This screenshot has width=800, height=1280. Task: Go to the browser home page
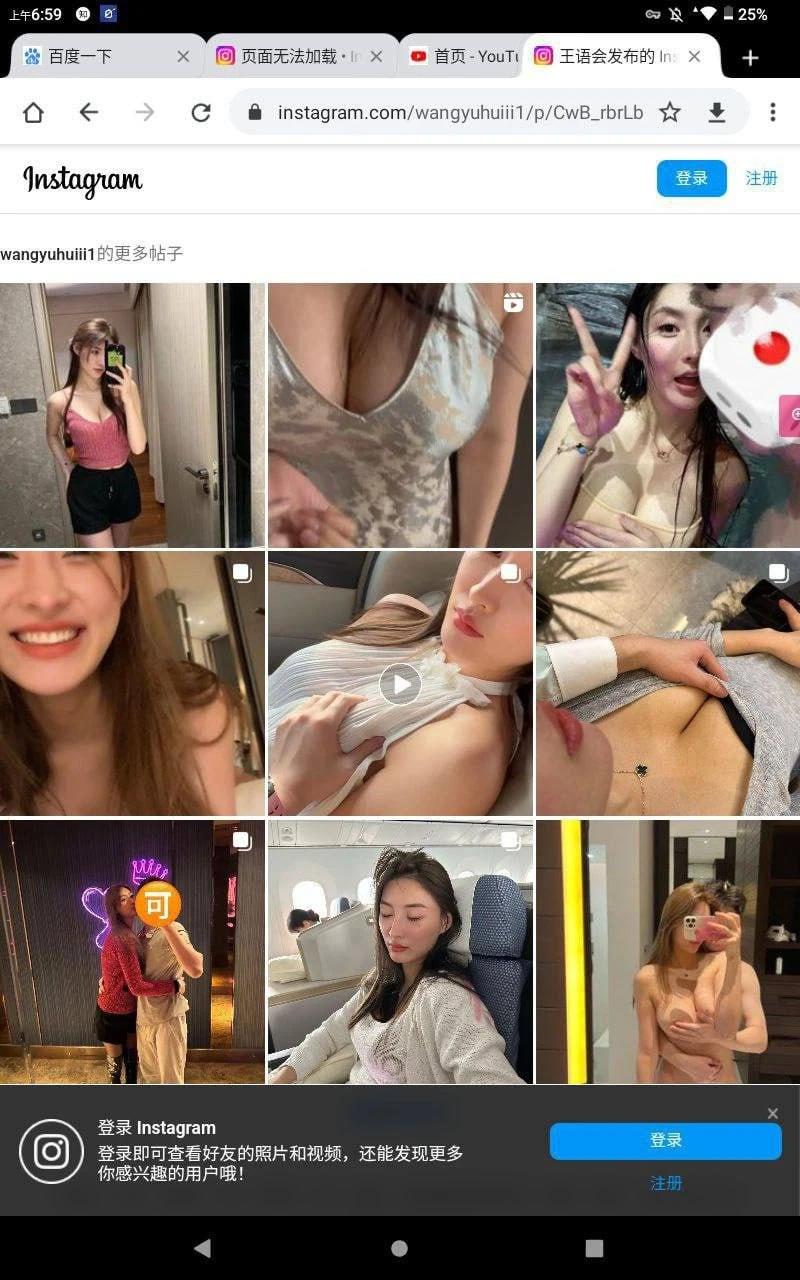tap(33, 112)
